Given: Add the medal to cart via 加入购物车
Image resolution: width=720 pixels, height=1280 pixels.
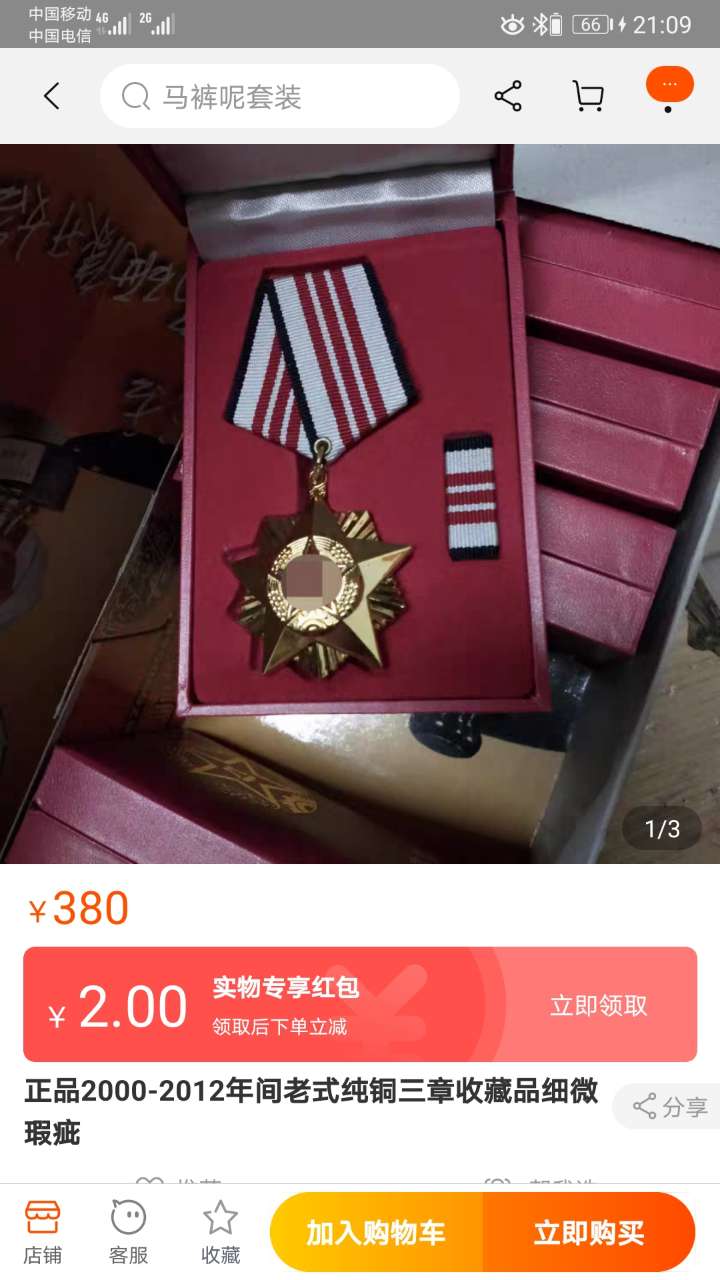Looking at the screenshot, I should (x=376, y=1233).
